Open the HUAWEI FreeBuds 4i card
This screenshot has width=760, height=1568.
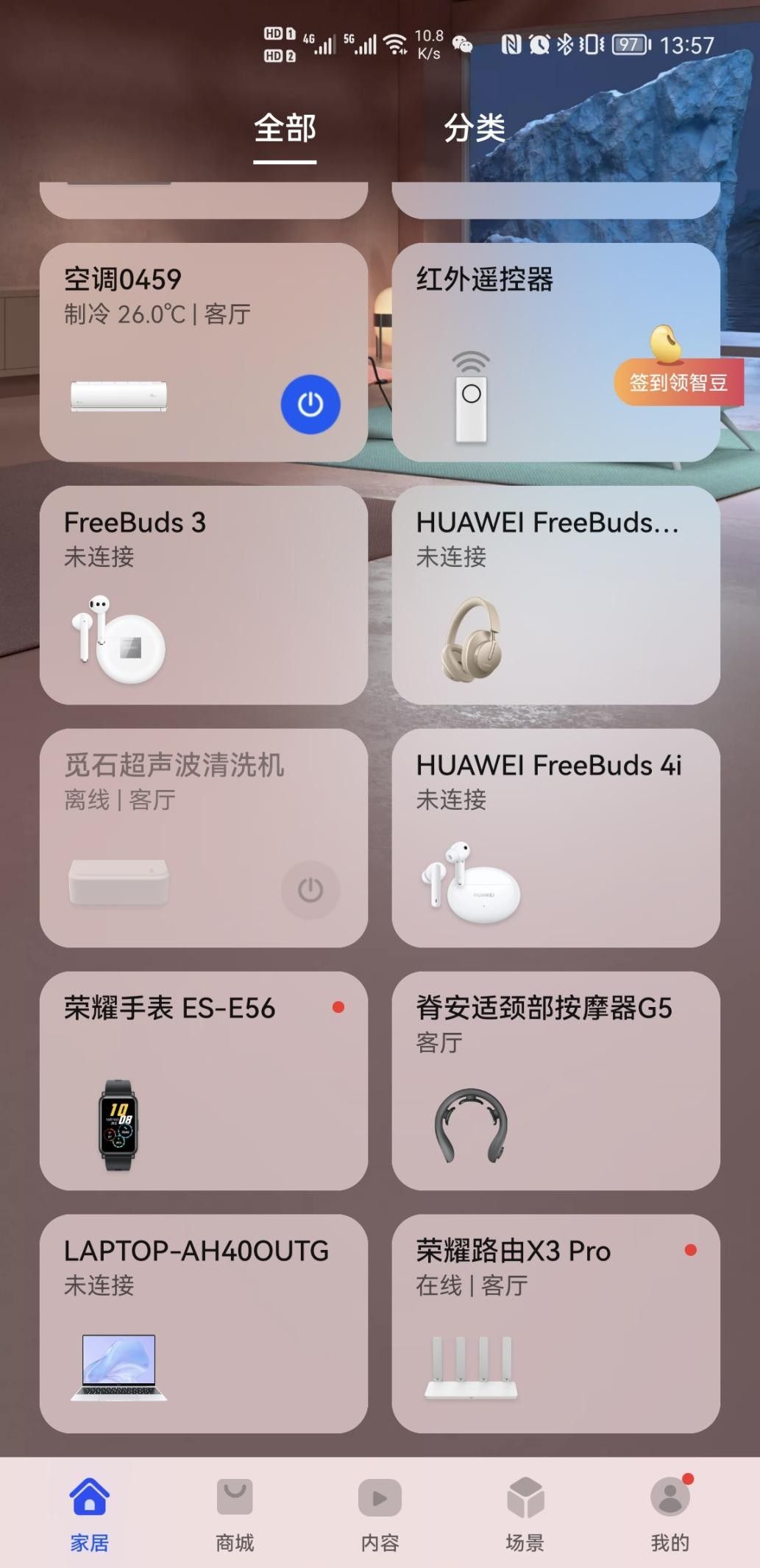coord(555,838)
